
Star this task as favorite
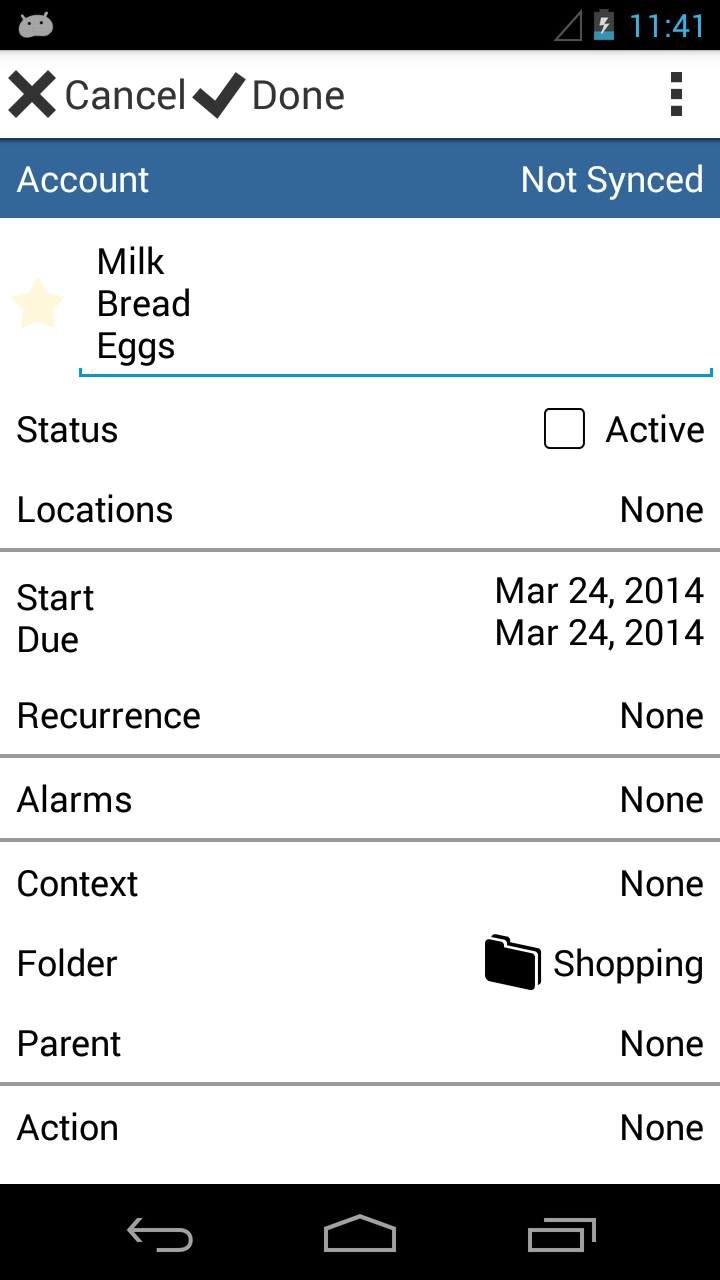click(x=38, y=304)
